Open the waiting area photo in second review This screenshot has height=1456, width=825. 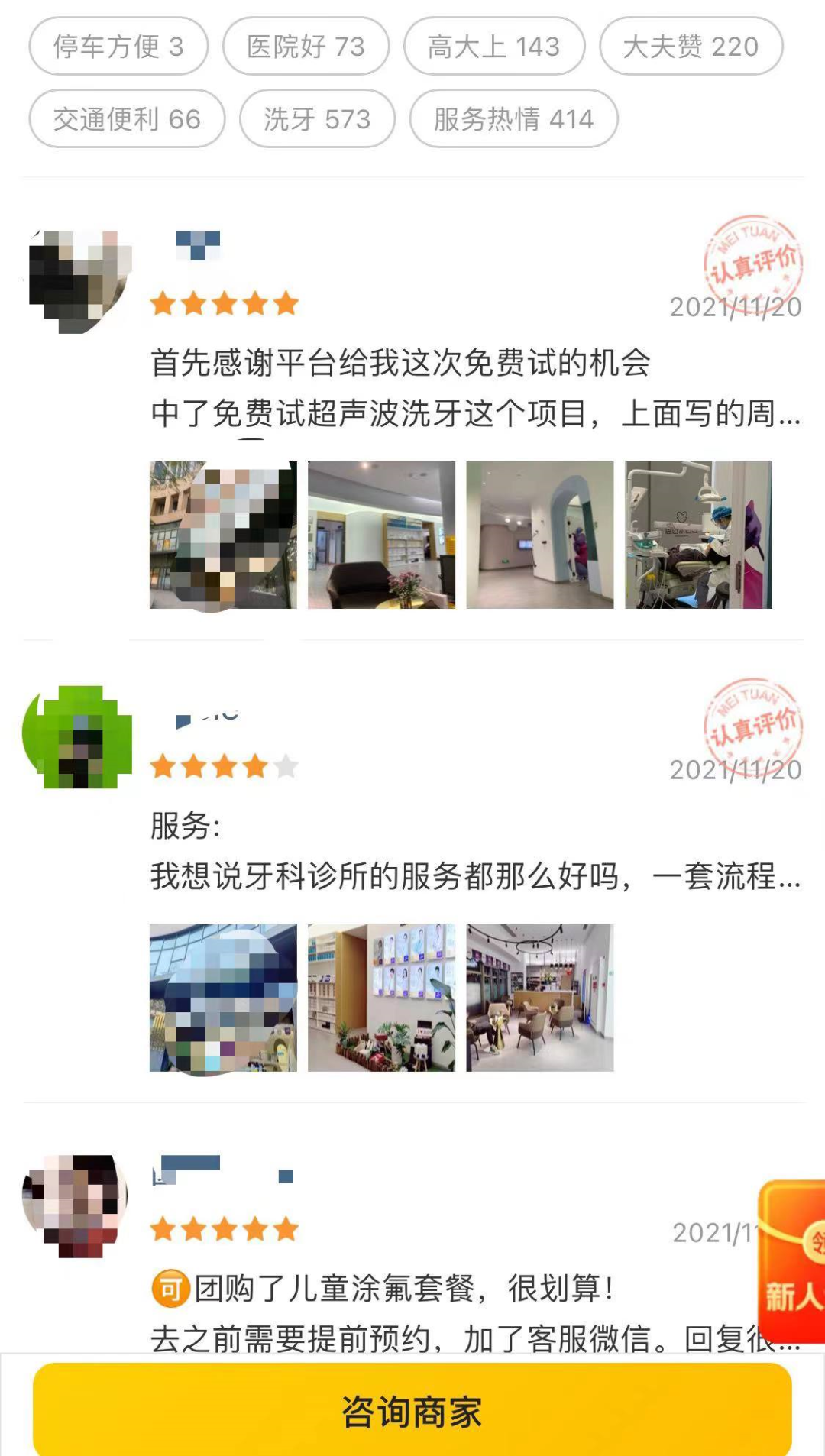pos(539,998)
